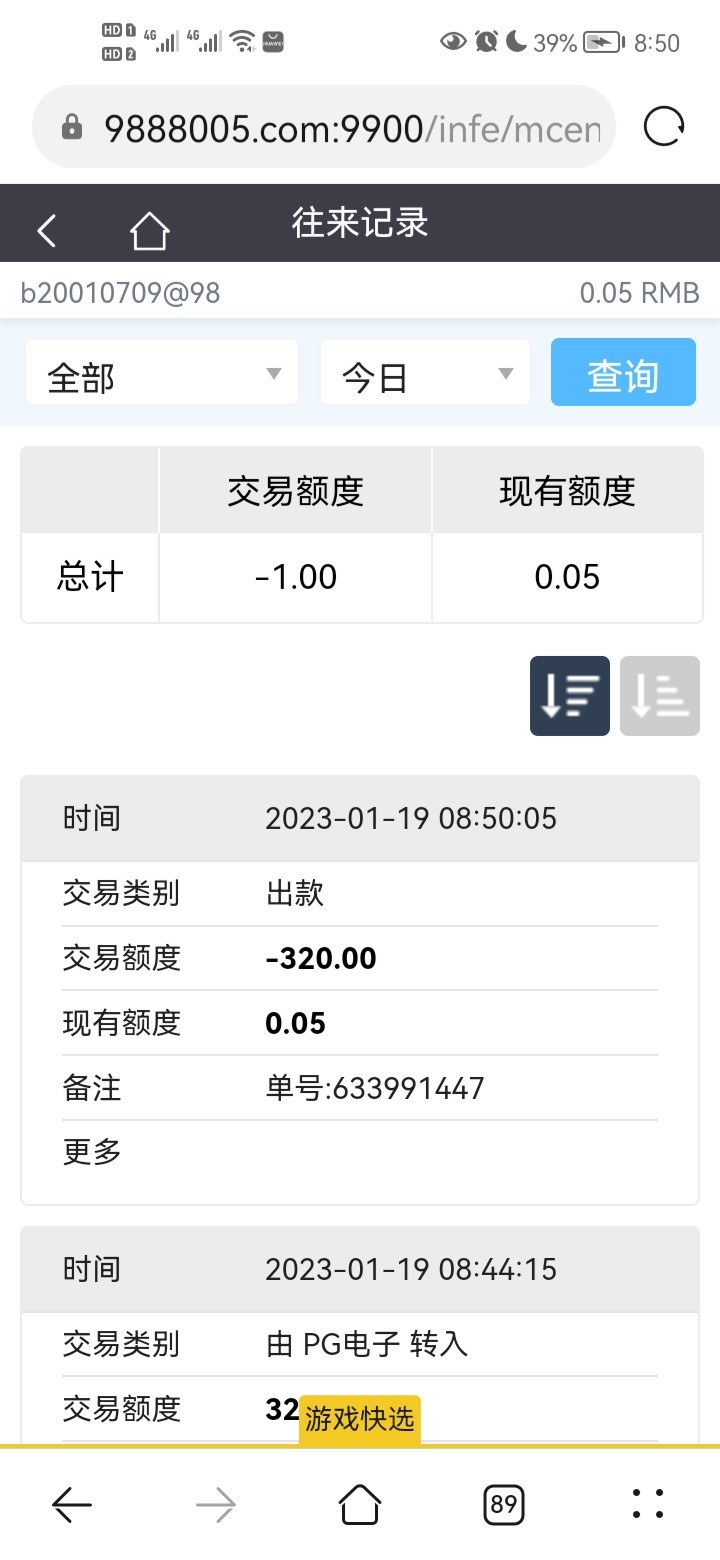Viewport: 720px width, 1560px height.
Task: Open the browser tab switcher showing 89
Action: pos(504,1503)
